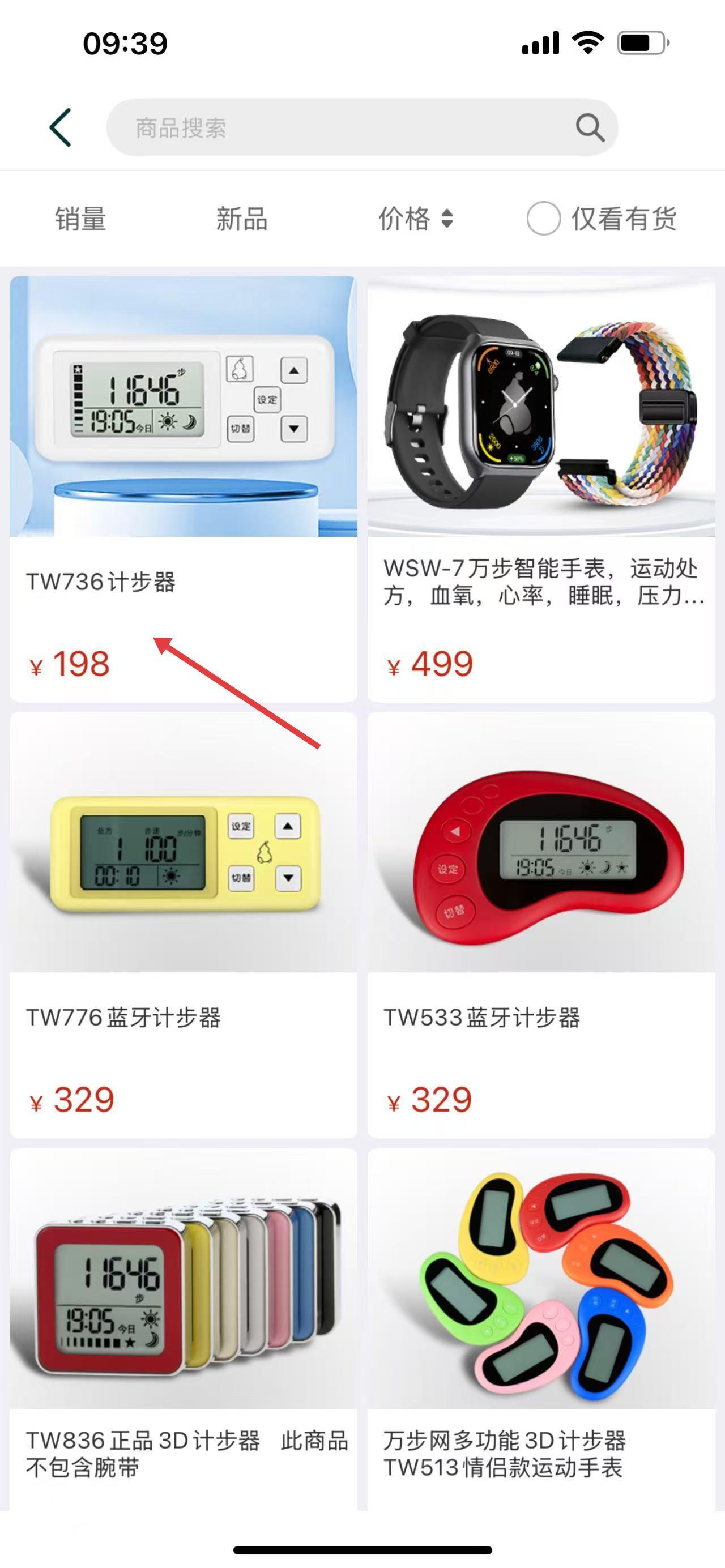The image size is (725, 1568).
Task: Tap the 商品搜索 search field
Action: tap(341, 128)
